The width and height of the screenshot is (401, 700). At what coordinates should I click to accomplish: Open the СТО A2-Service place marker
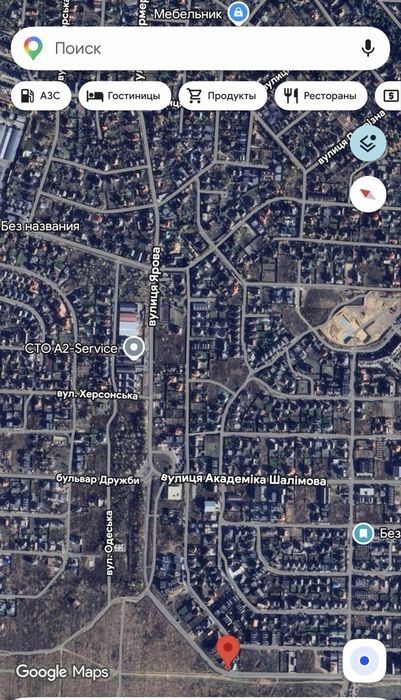(x=134, y=348)
